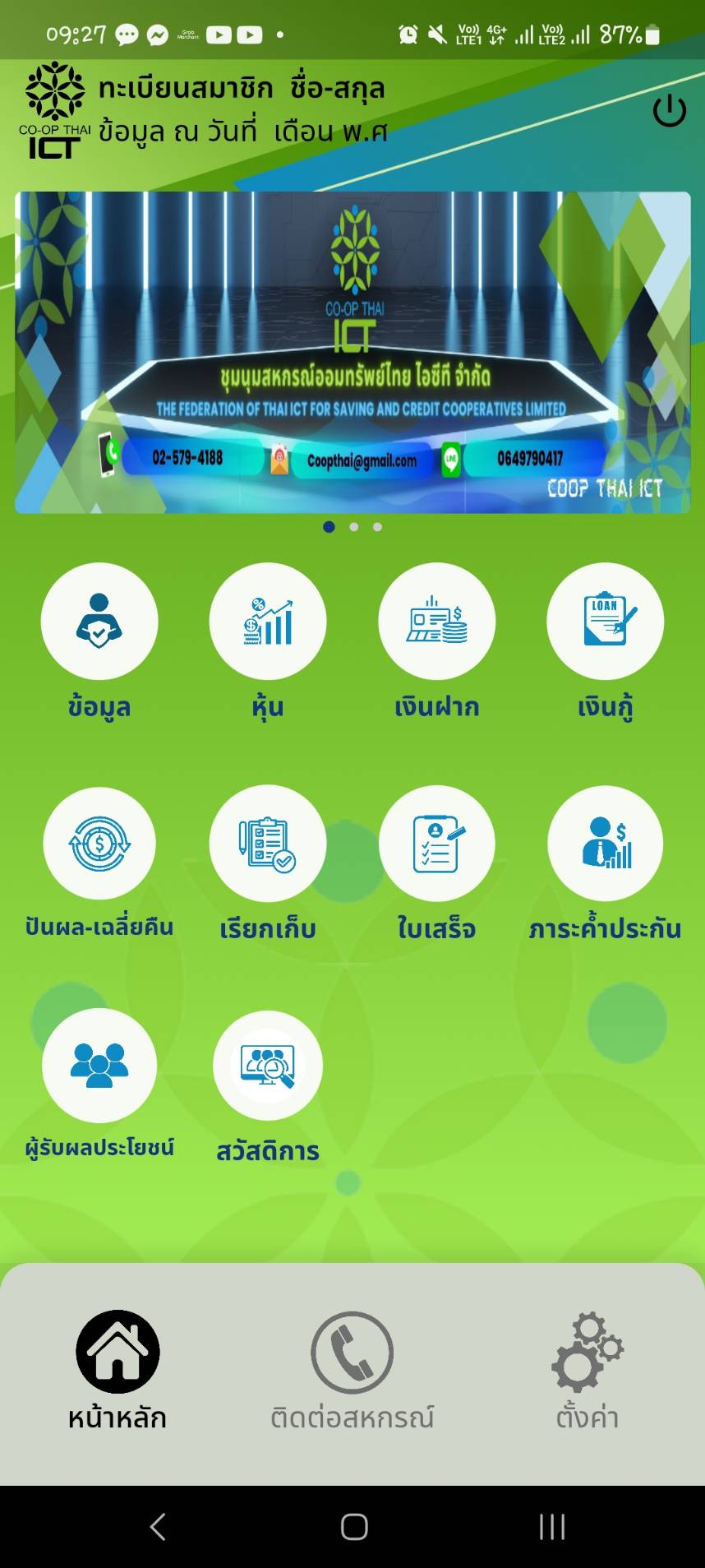Open ผู้รับผลประโยชน์ beneficiaries
Screen dimensions: 705x1568
tap(99, 1066)
